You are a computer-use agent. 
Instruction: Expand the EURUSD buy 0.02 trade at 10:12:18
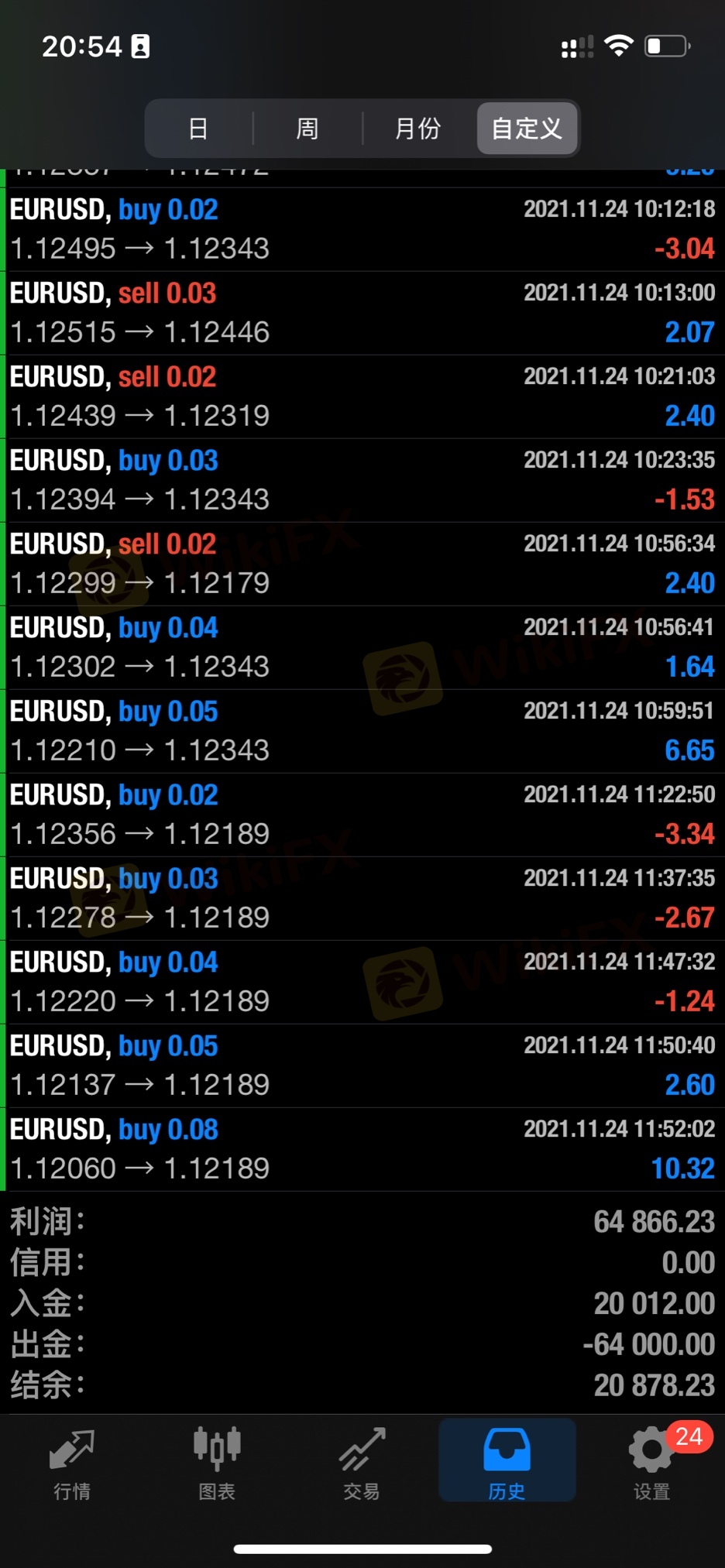point(362,229)
